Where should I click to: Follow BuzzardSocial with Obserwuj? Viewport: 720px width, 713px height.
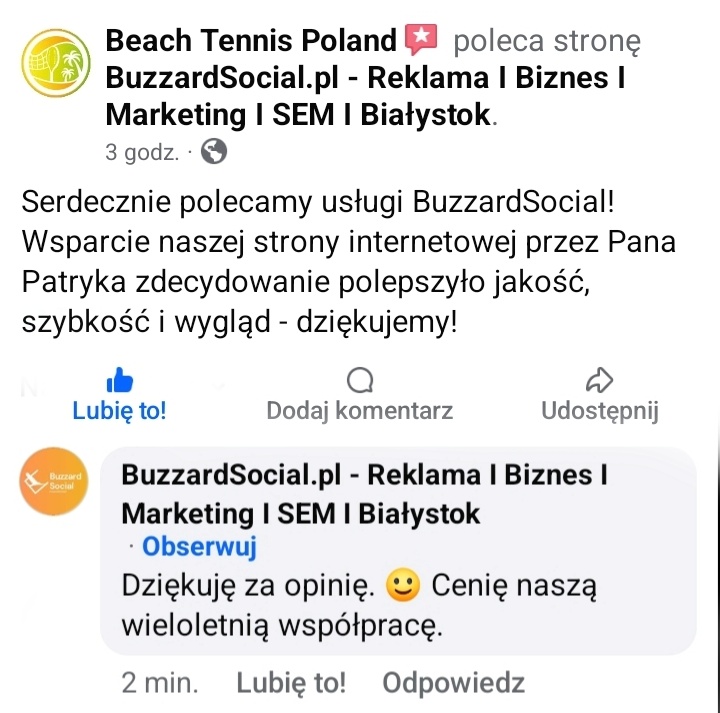pyautogui.click(x=199, y=547)
